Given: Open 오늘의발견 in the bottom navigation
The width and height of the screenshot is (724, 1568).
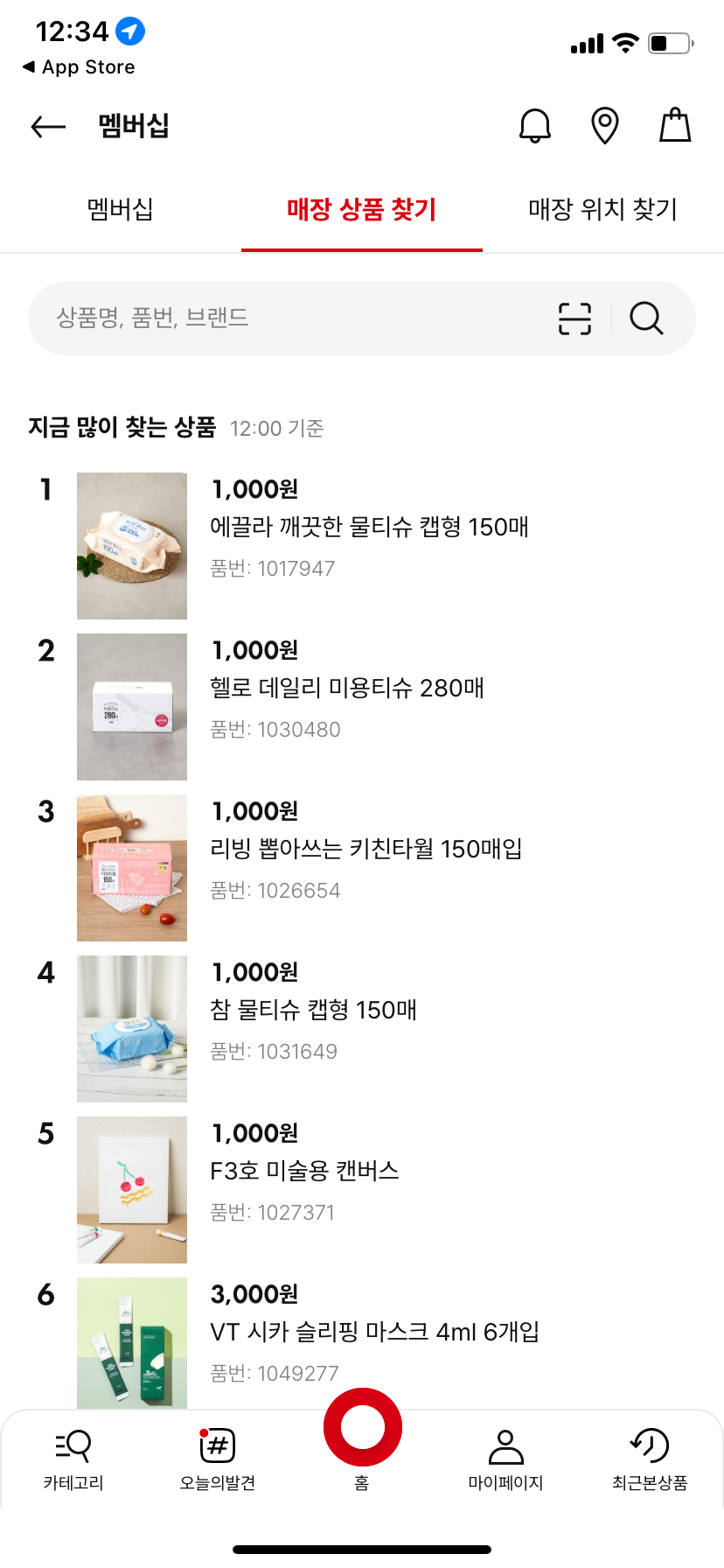Looking at the screenshot, I should [217, 1457].
